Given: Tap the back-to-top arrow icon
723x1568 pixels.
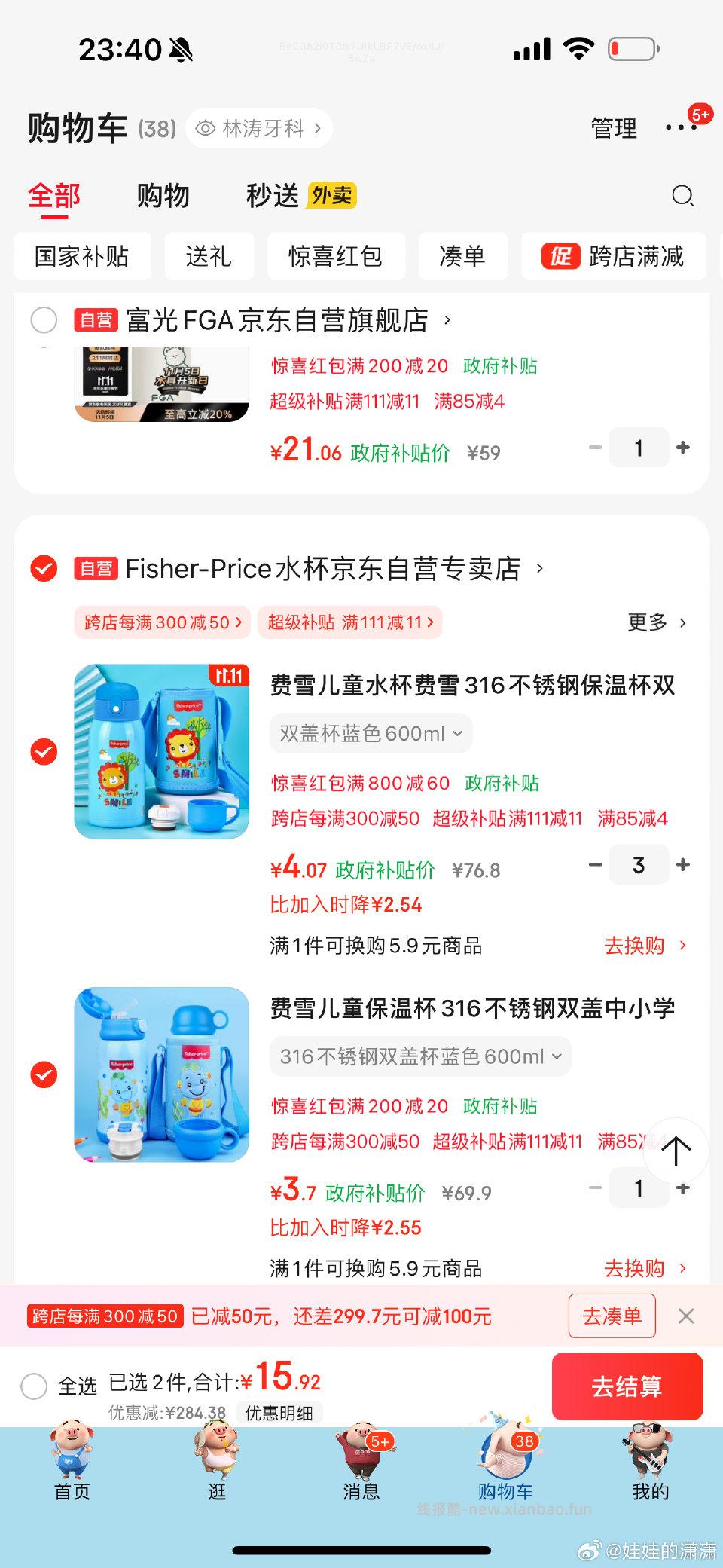Looking at the screenshot, I should pos(676,1152).
